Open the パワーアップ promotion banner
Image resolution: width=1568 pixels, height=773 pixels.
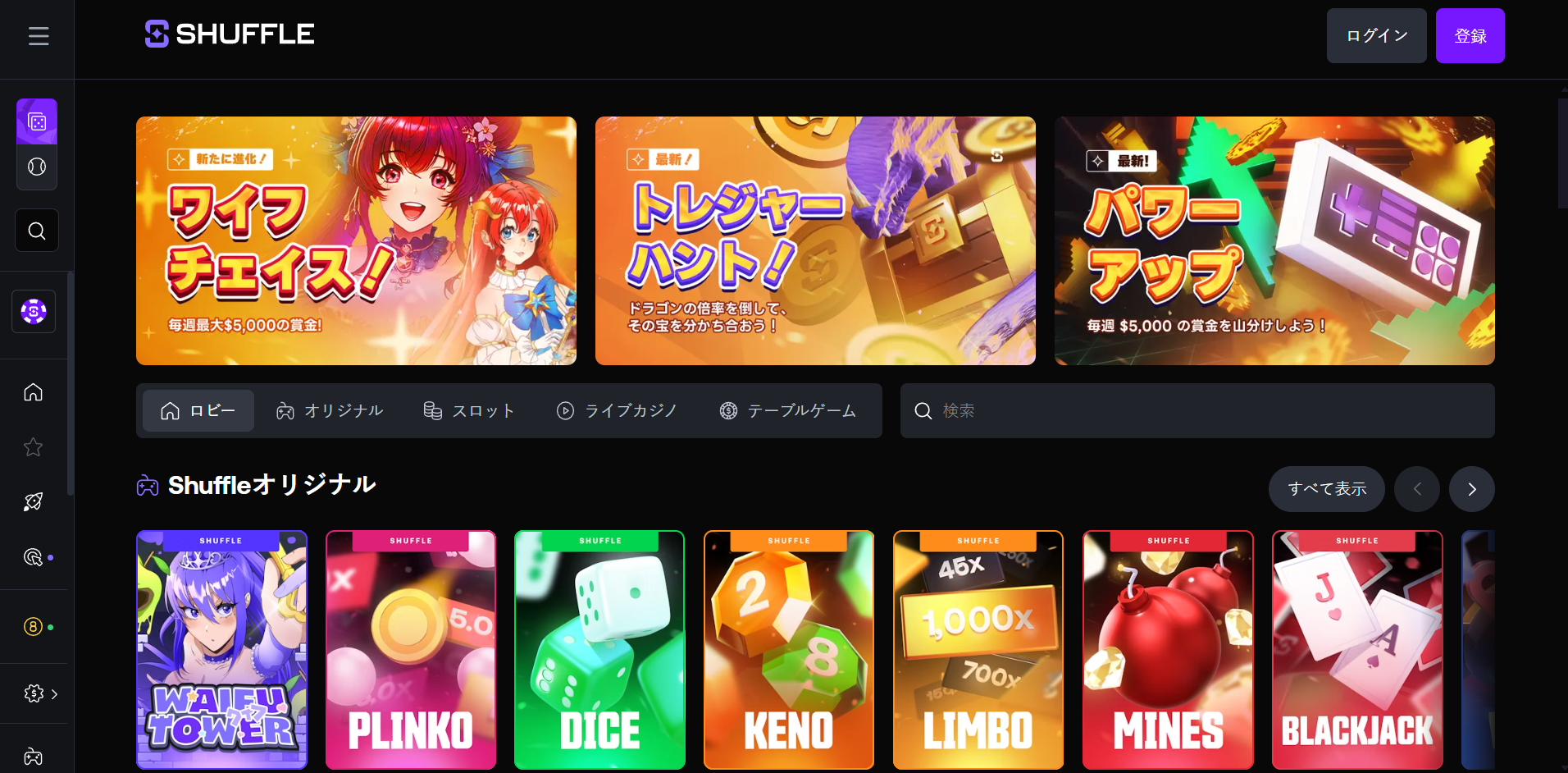pyautogui.click(x=1274, y=240)
